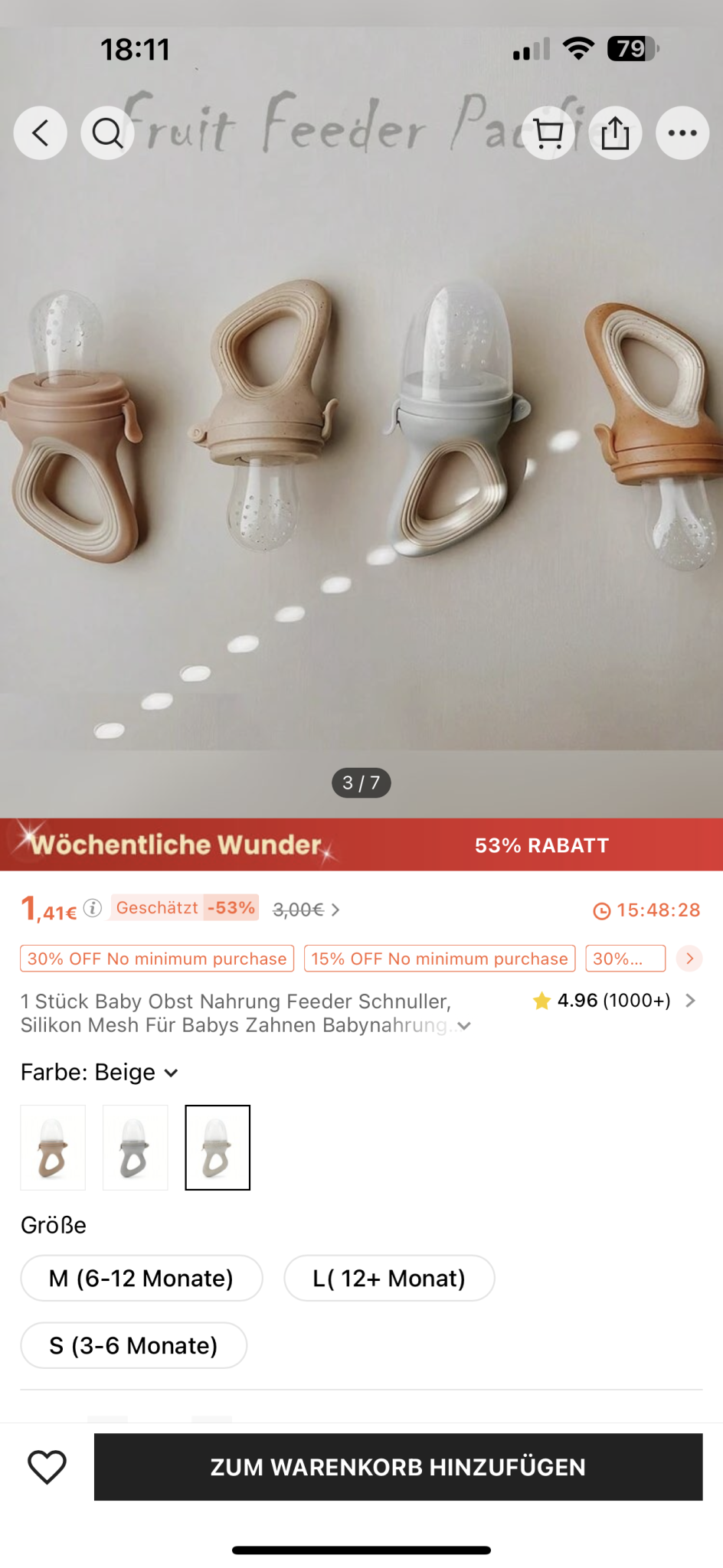The height and width of the screenshot is (1568, 723).
Task: Open the three-dot overflow menu
Action: point(682,132)
